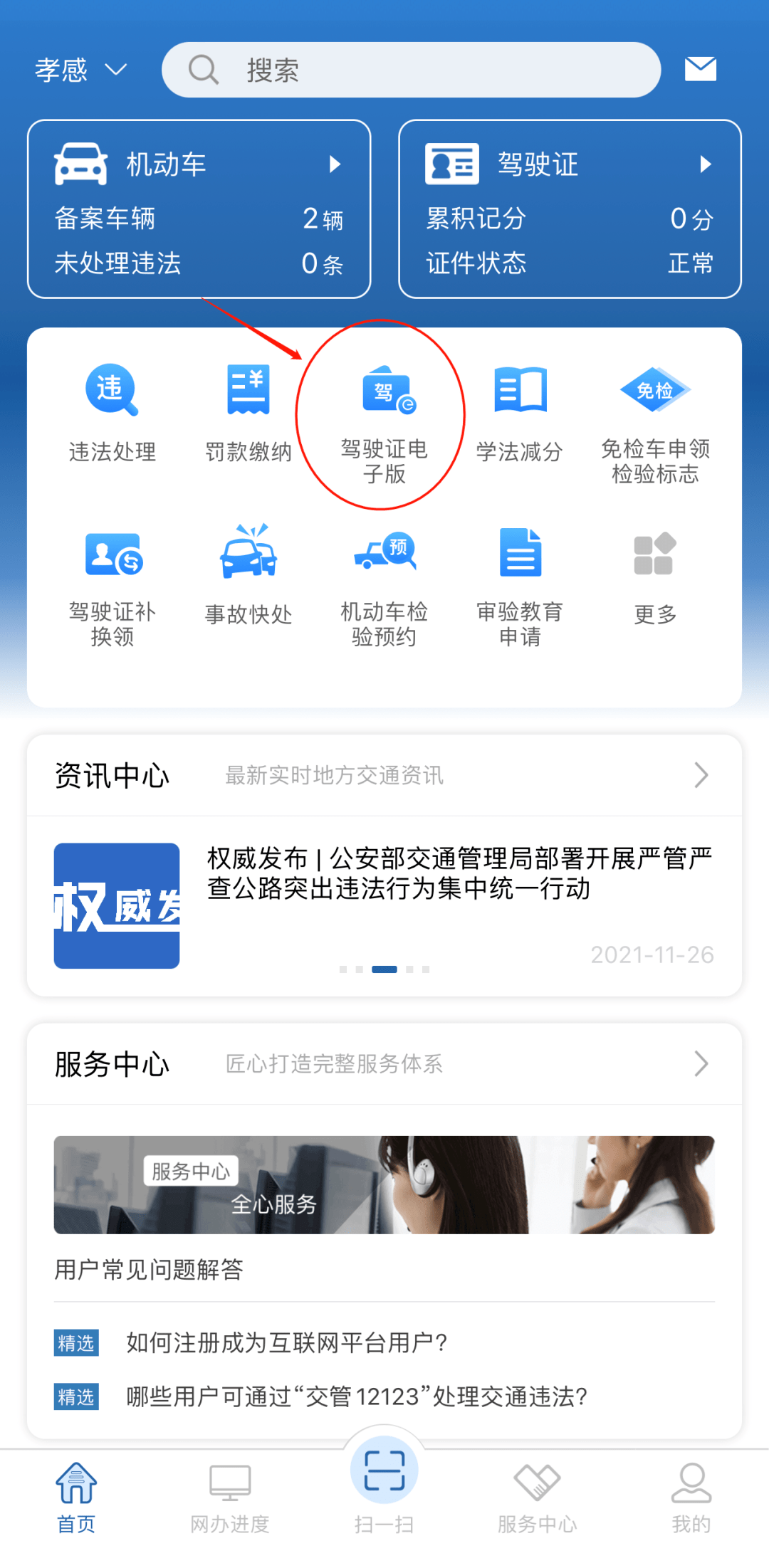
Task: Open the 孝感 city dropdown
Action: (x=80, y=70)
